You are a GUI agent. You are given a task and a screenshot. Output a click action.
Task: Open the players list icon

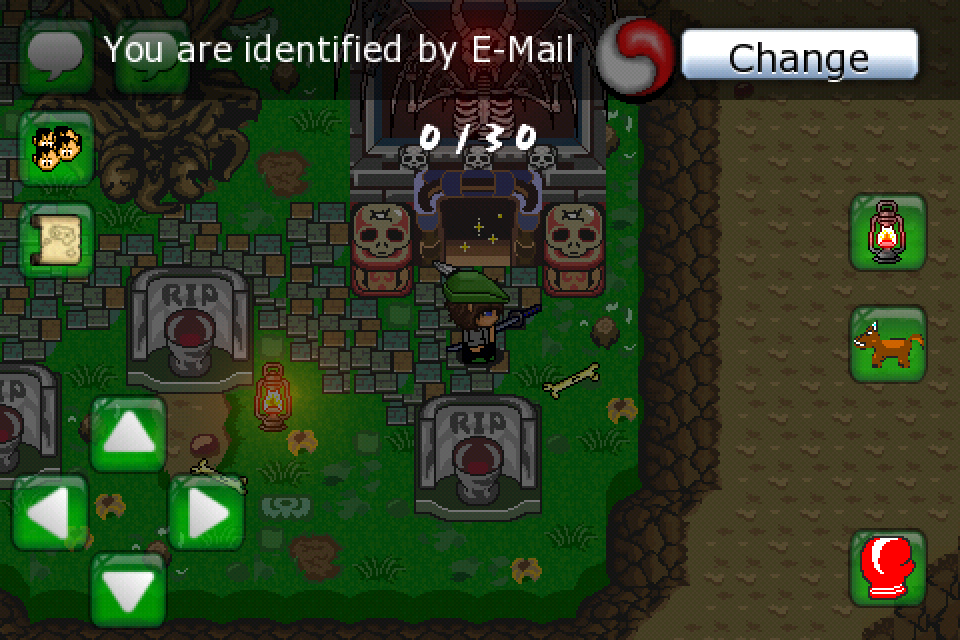point(57,148)
